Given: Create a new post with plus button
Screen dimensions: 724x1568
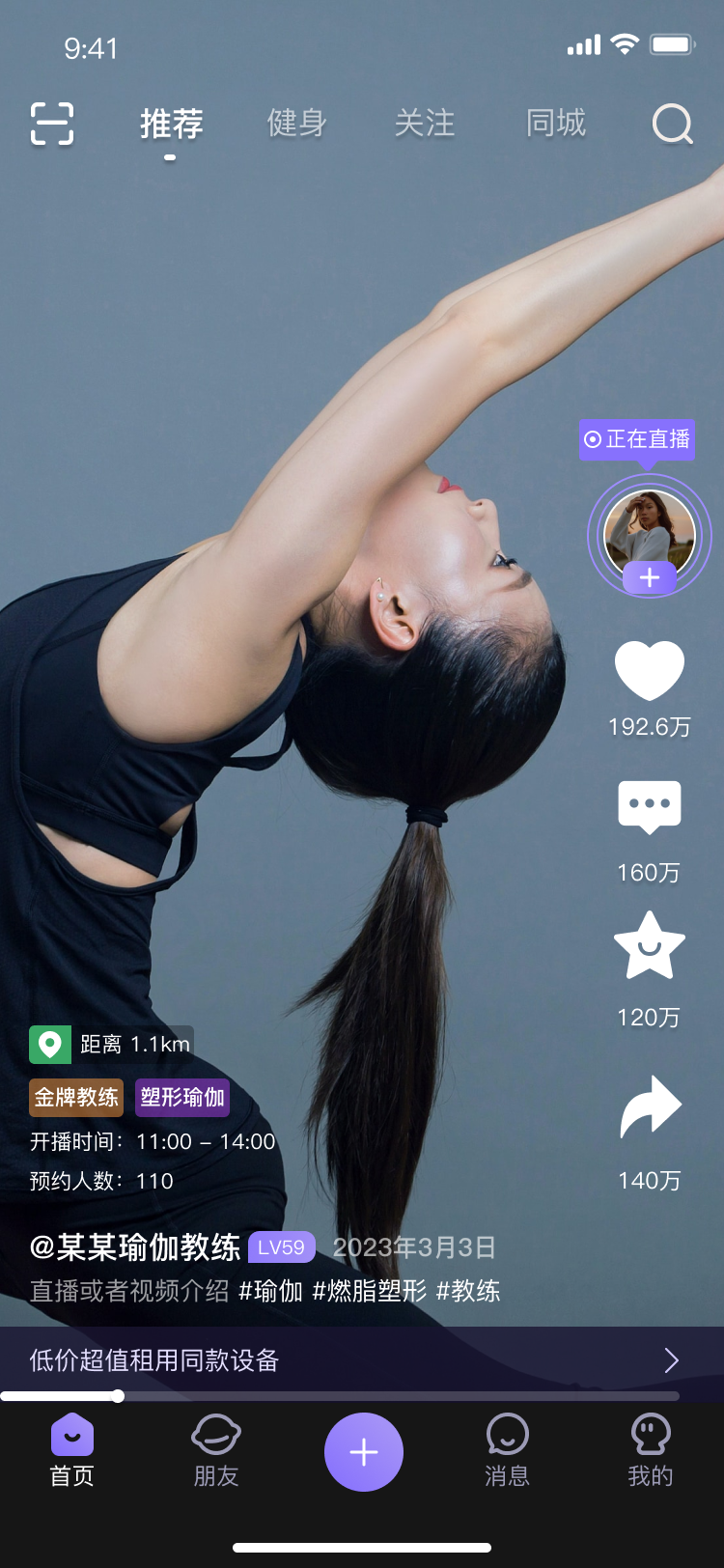Looking at the screenshot, I should 363,1452.
